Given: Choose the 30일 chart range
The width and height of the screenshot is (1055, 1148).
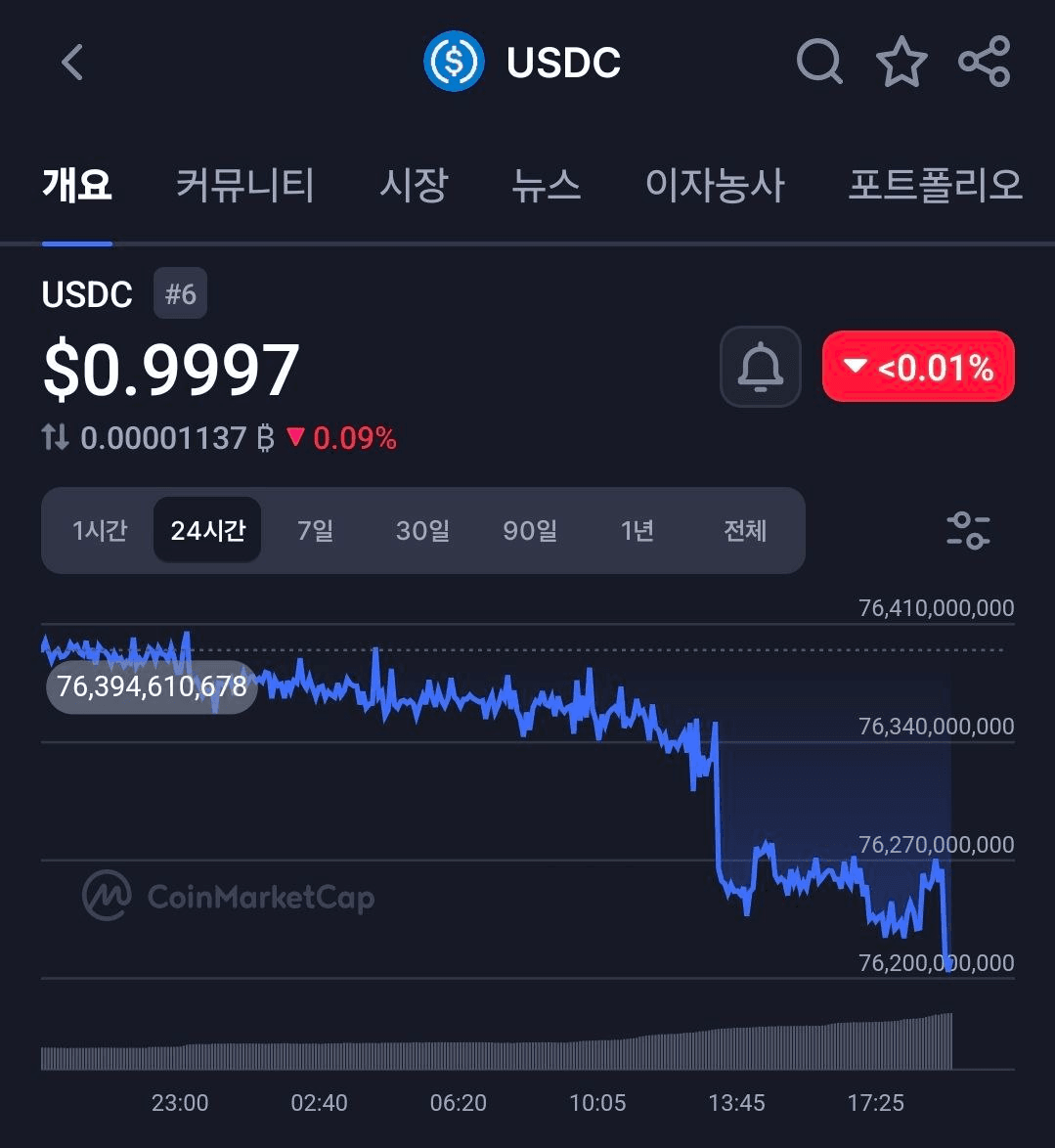Looking at the screenshot, I should click(x=422, y=531).
